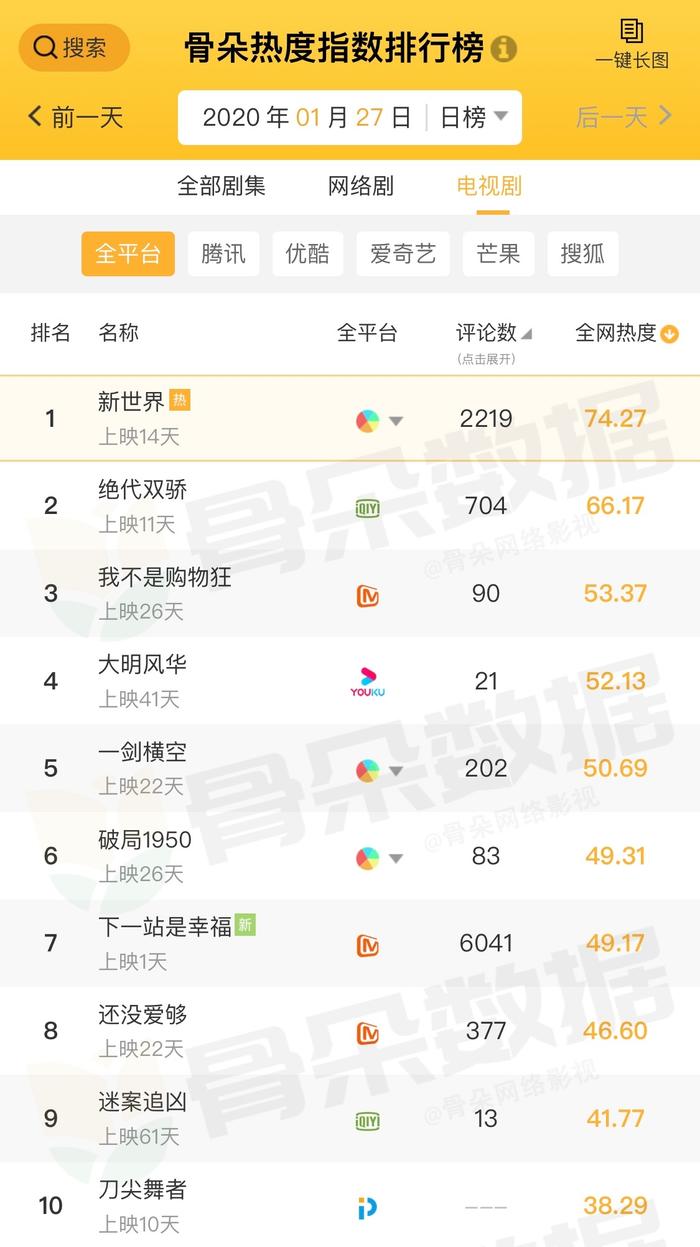Screen dimensions: 700x1247
Task: Tap the 搜索 search button
Action: pyautogui.click(x=74, y=47)
